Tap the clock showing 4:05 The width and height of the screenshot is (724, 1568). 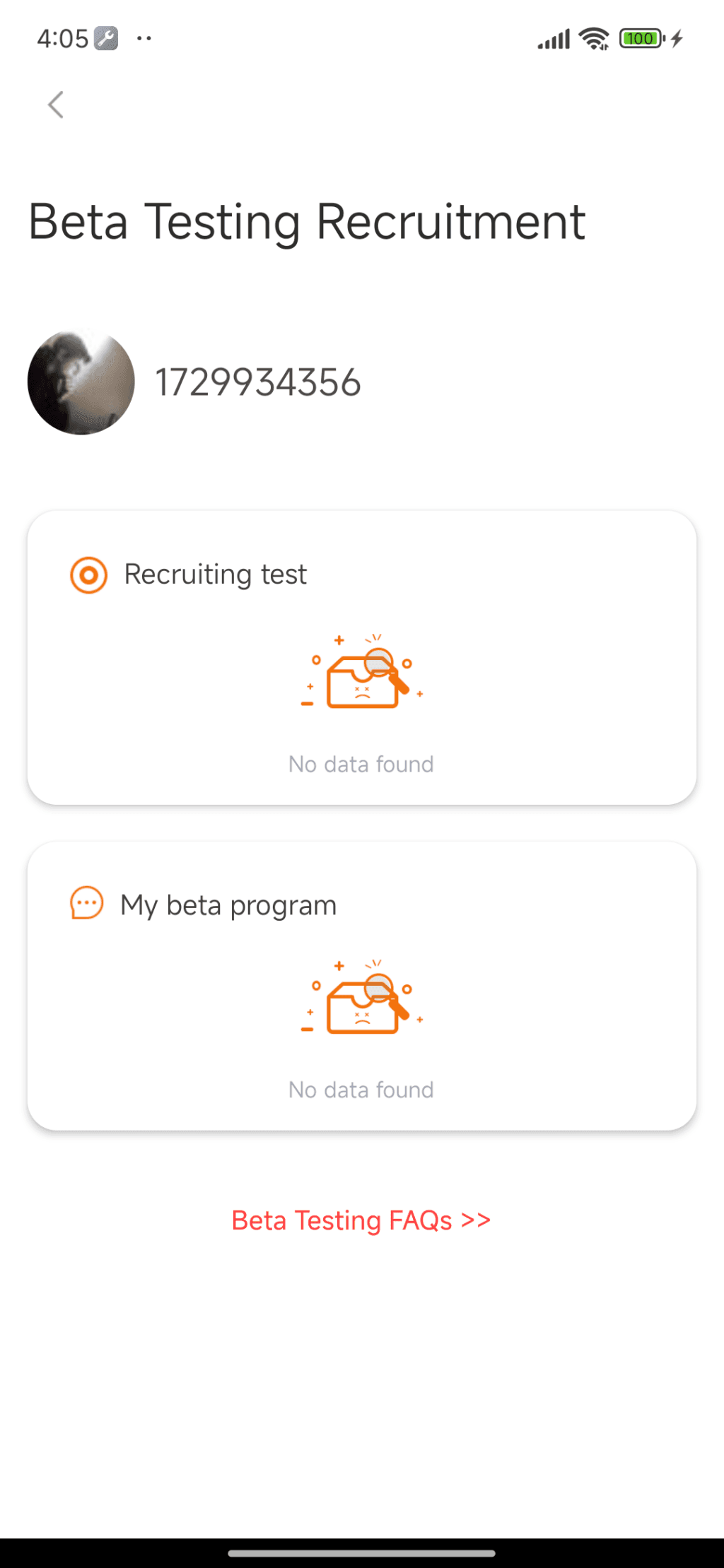tap(62, 39)
